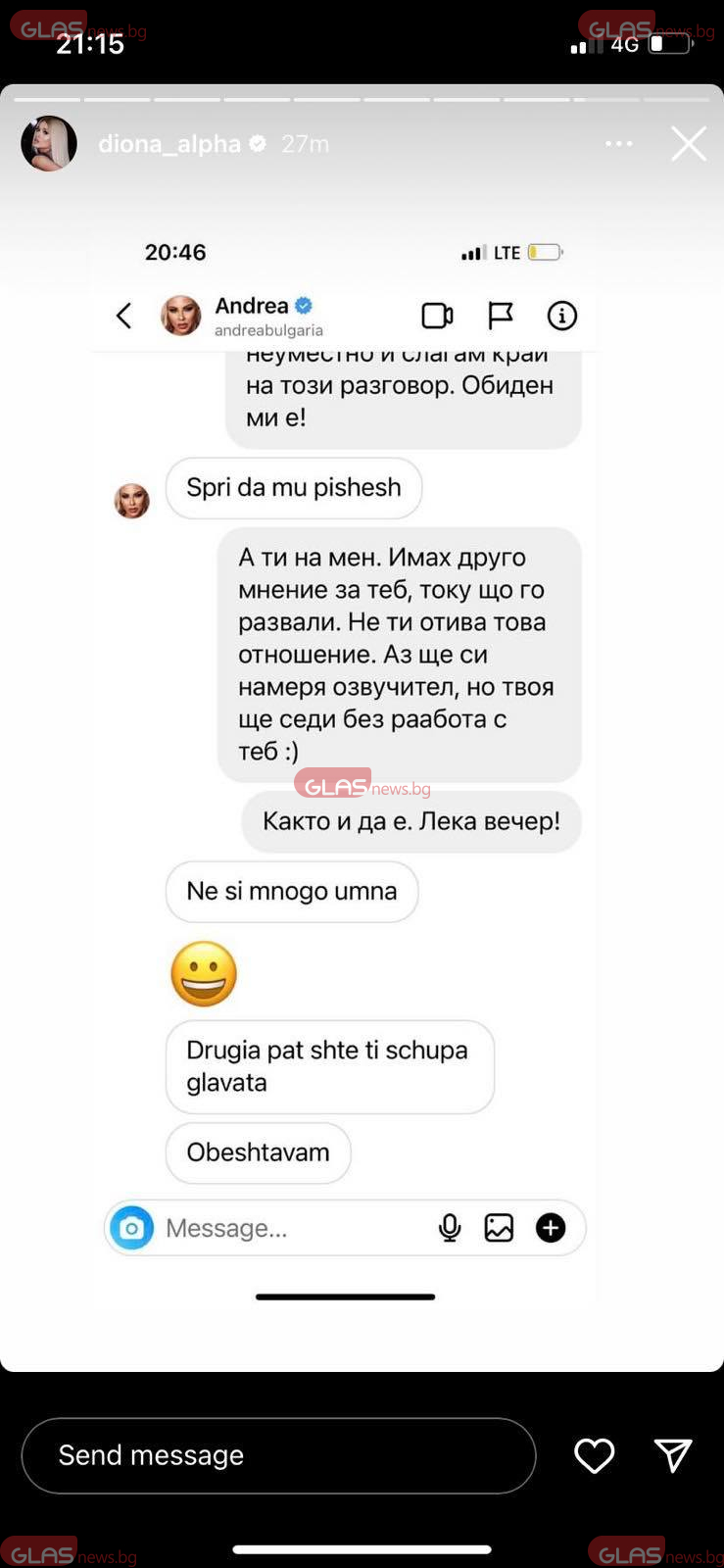
Task: Tap the Send message field
Action: pyautogui.click(x=278, y=1455)
